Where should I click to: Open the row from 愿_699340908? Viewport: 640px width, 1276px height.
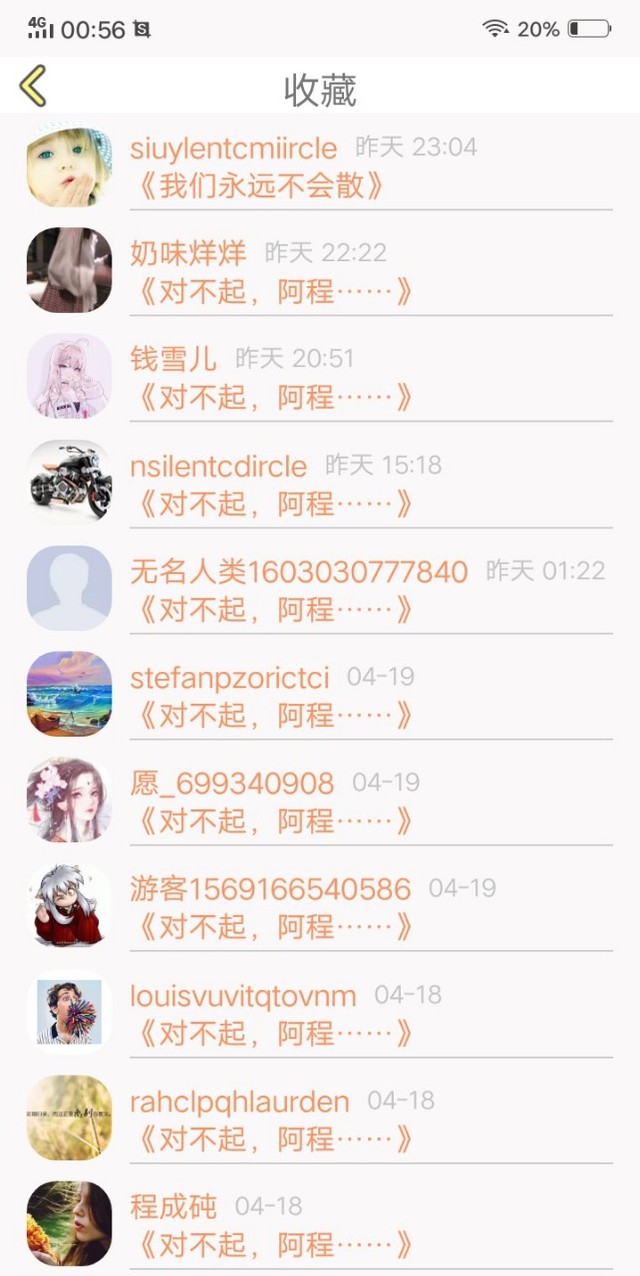point(320,801)
